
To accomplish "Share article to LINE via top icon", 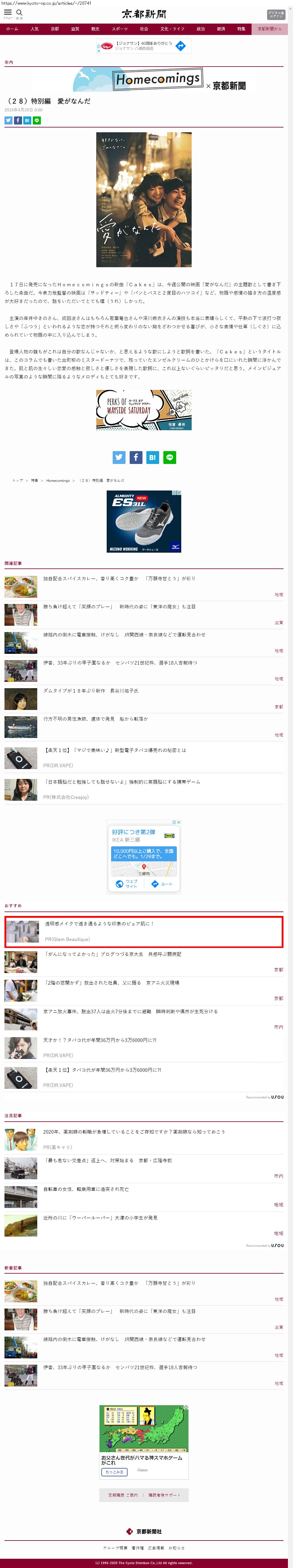I will 36,121.
